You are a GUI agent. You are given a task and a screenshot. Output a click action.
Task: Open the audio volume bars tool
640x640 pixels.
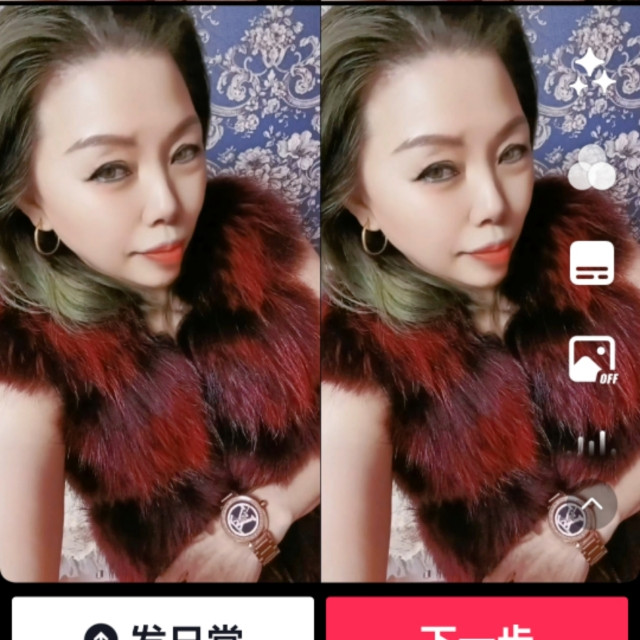[x=594, y=444]
